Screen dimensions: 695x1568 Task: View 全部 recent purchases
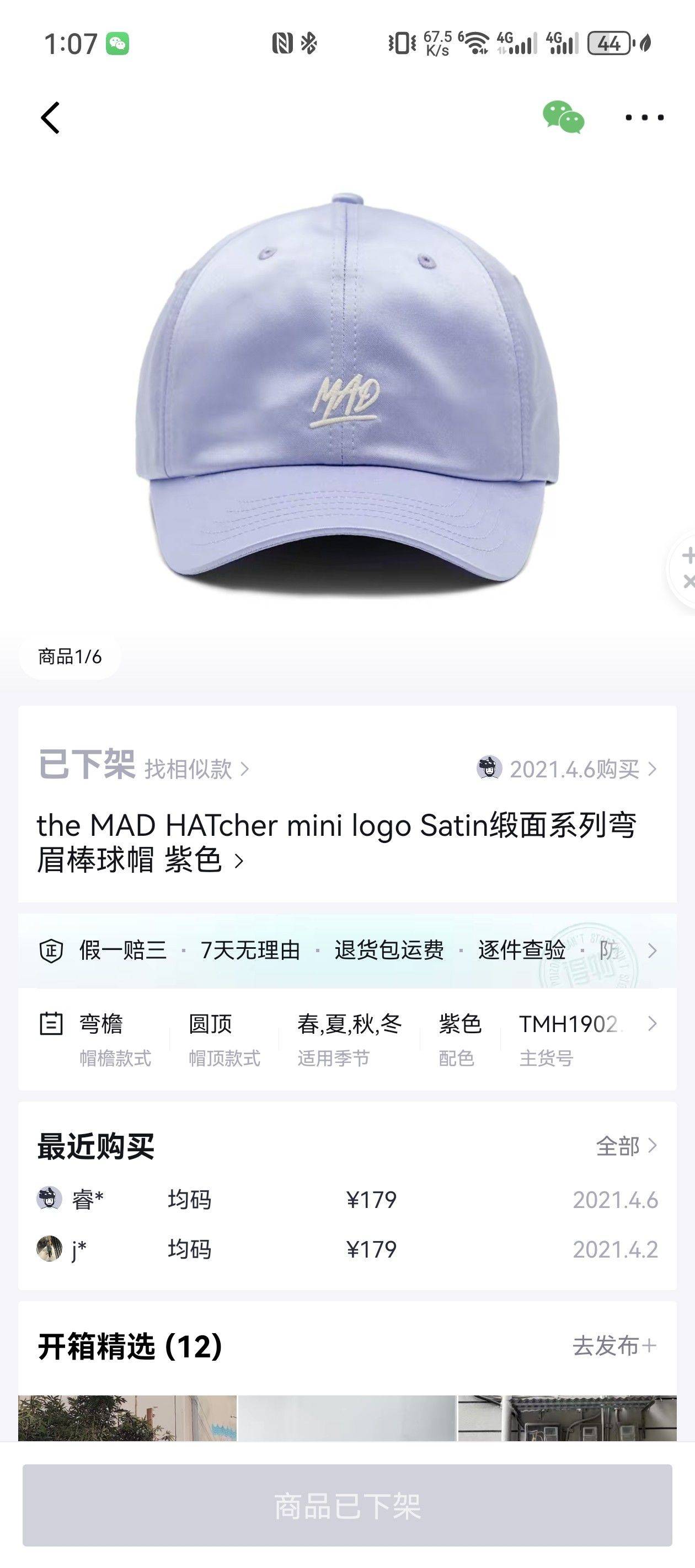click(x=625, y=1146)
